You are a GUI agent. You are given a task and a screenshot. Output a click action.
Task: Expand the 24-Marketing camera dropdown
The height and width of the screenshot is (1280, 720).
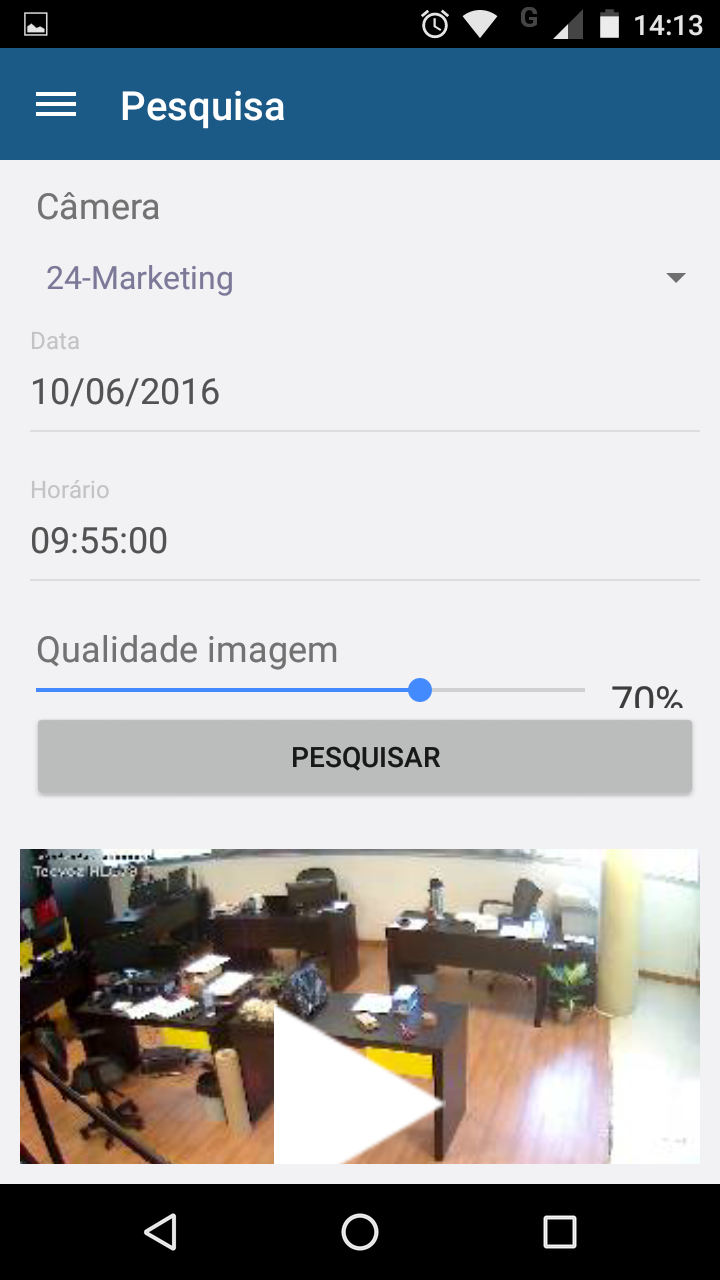[x=365, y=278]
